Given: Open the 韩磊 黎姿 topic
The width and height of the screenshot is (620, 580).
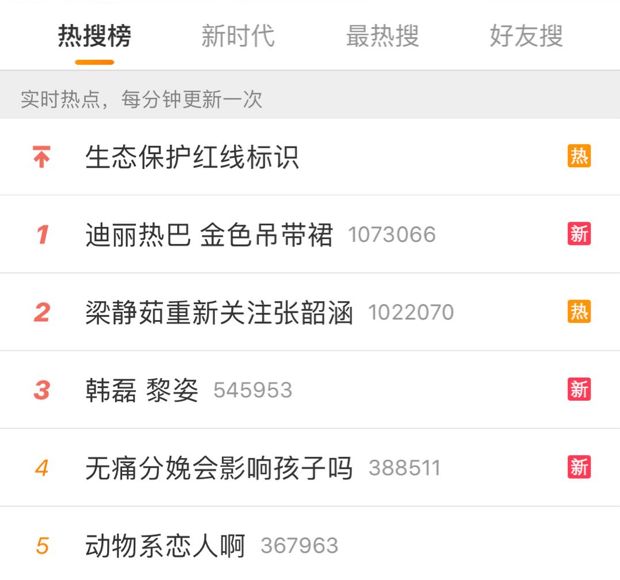Looking at the screenshot, I should click(x=142, y=390).
